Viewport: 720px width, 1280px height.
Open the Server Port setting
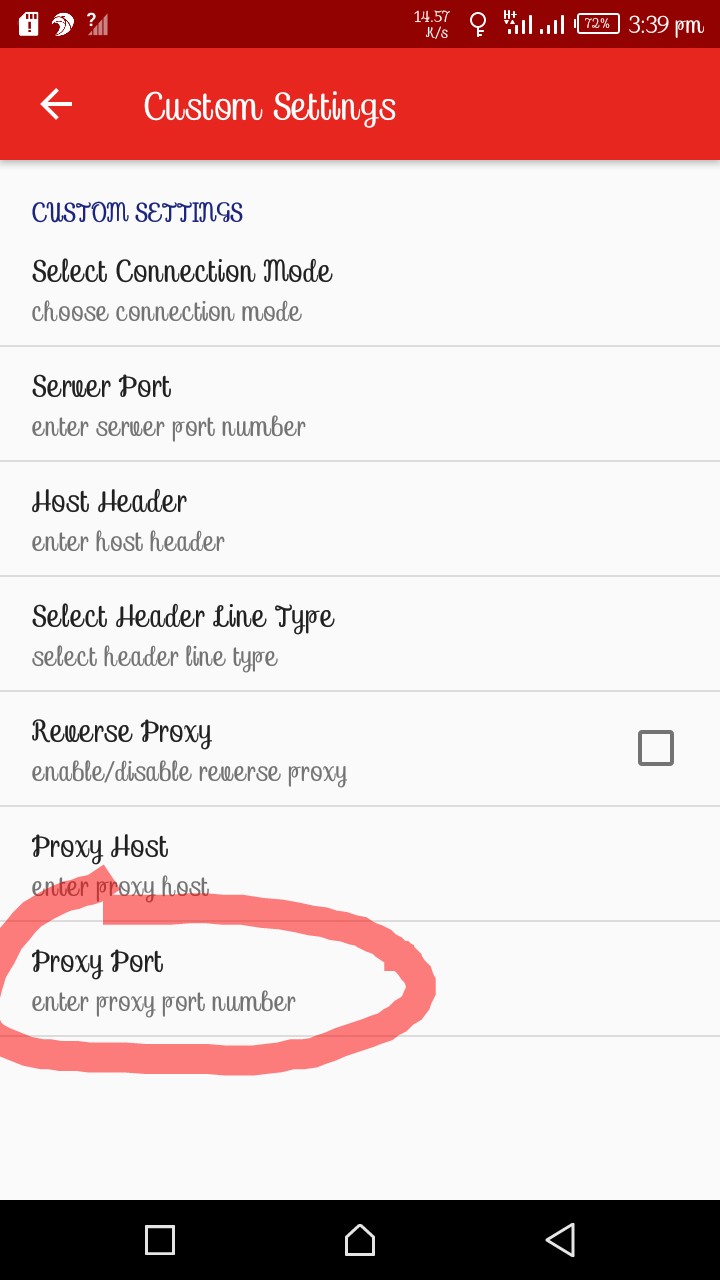pos(360,404)
